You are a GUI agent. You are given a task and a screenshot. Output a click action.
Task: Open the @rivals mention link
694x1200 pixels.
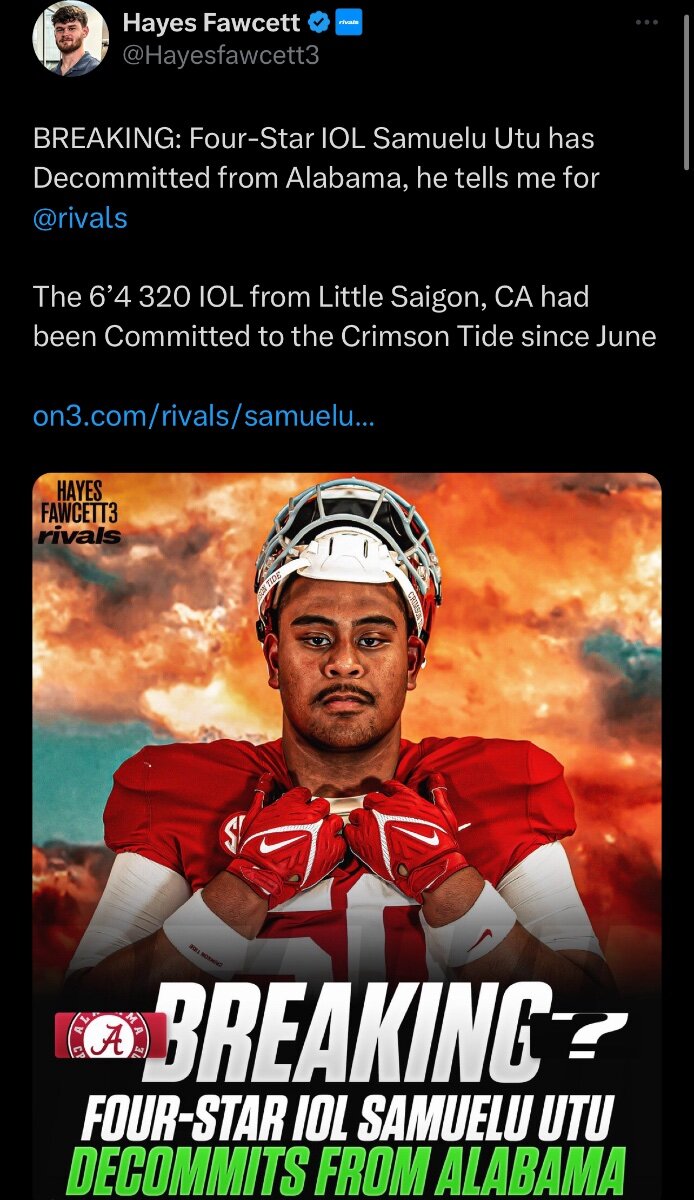pos(80,218)
